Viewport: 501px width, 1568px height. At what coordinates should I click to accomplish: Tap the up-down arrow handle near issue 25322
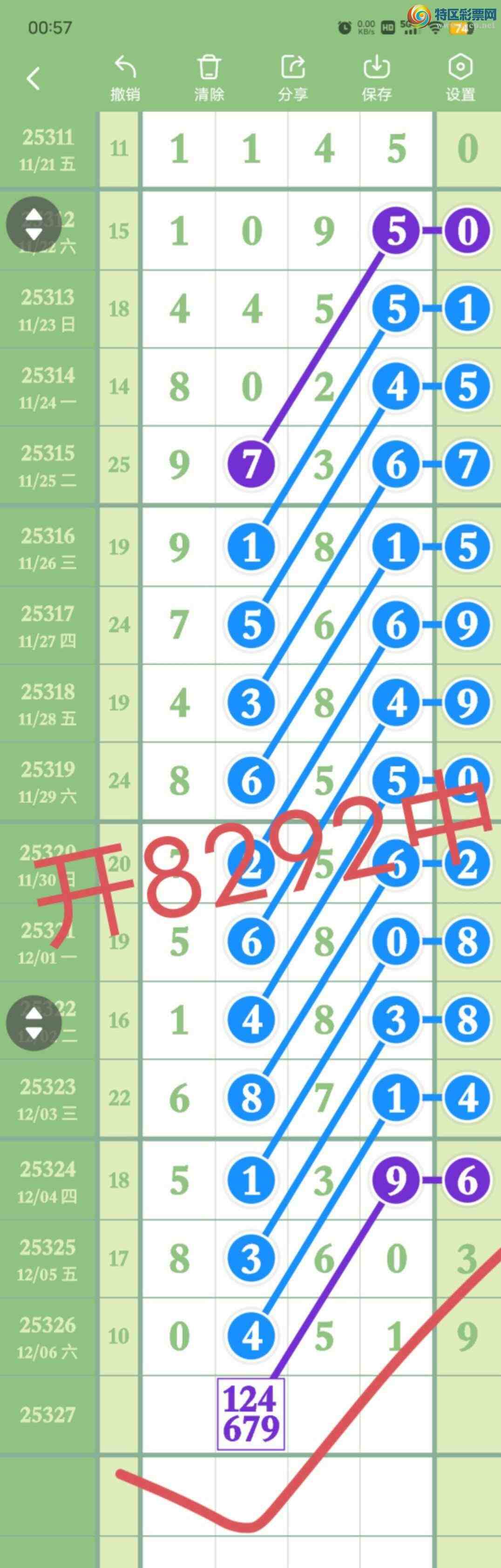click(34, 1023)
